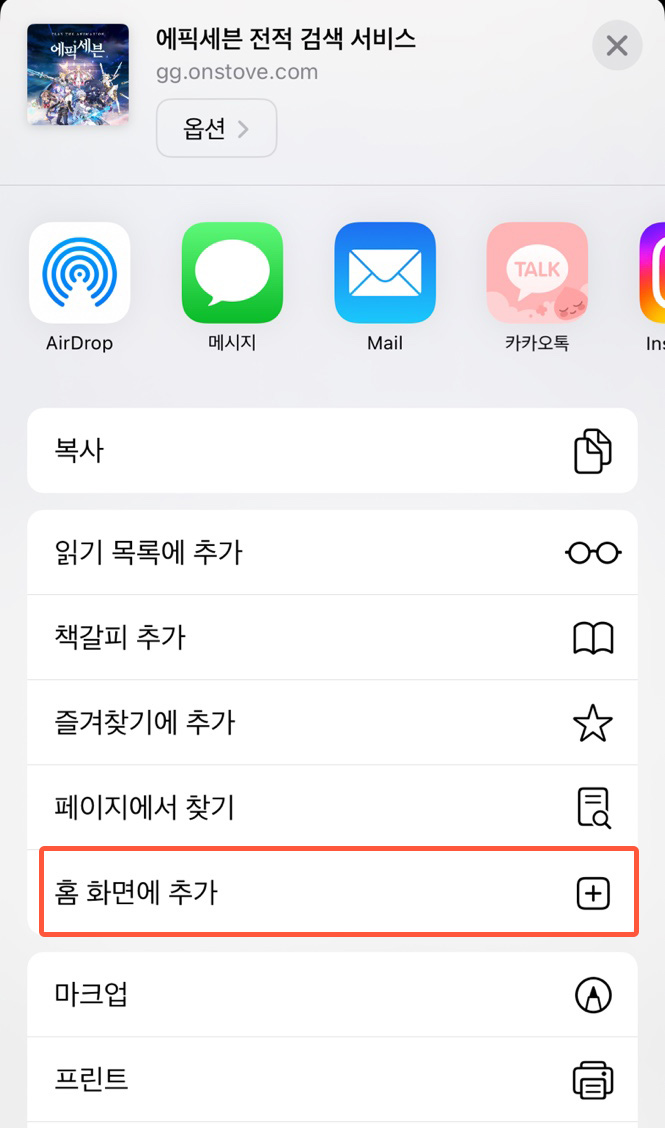Send to 카카오톡
Viewport: 665px width, 1128px height.
click(537, 288)
